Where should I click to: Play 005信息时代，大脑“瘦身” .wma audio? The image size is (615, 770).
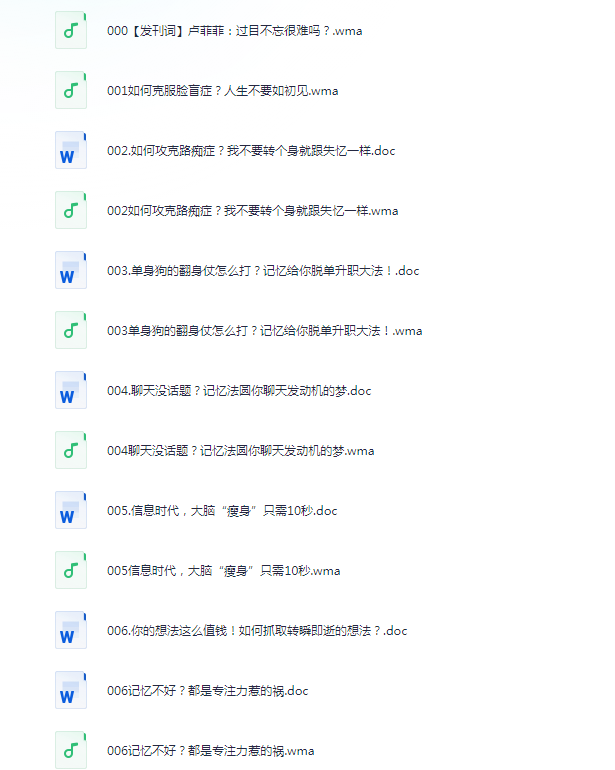click(223, 571)
